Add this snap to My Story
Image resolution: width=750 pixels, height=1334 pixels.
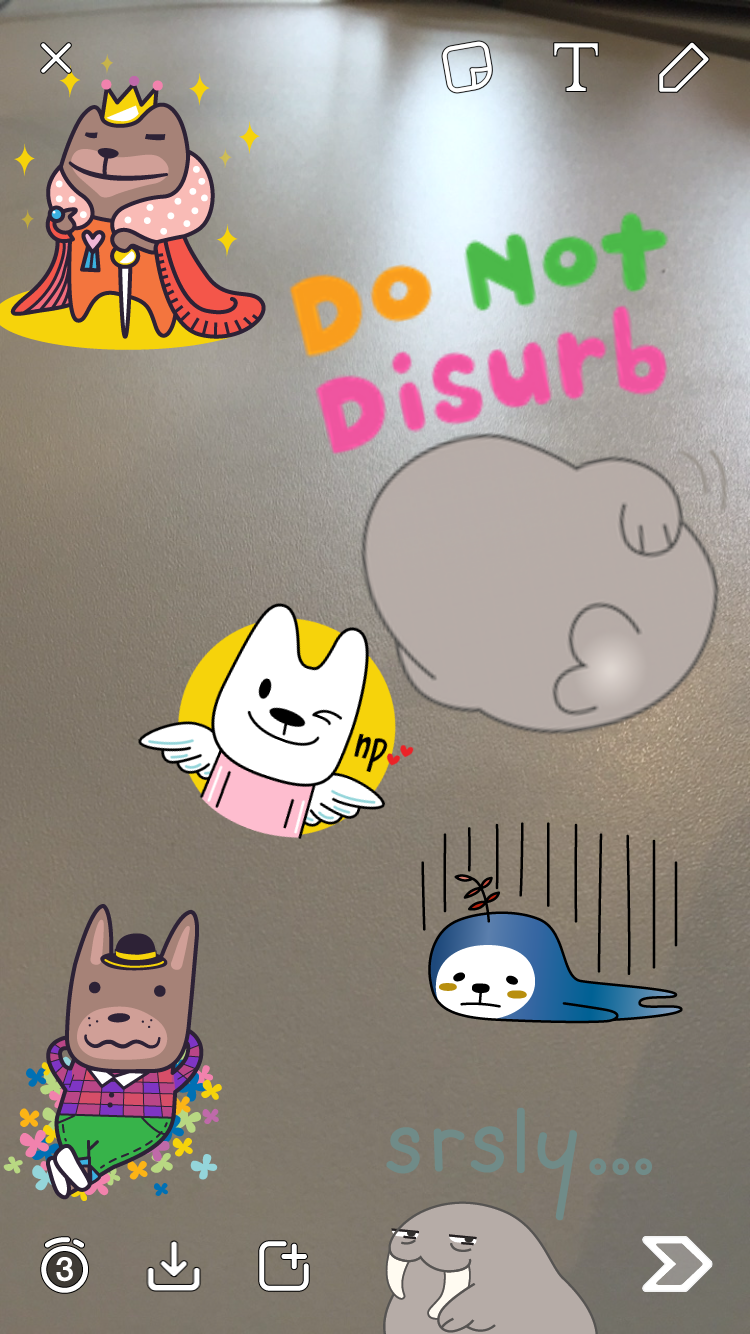284,1266
